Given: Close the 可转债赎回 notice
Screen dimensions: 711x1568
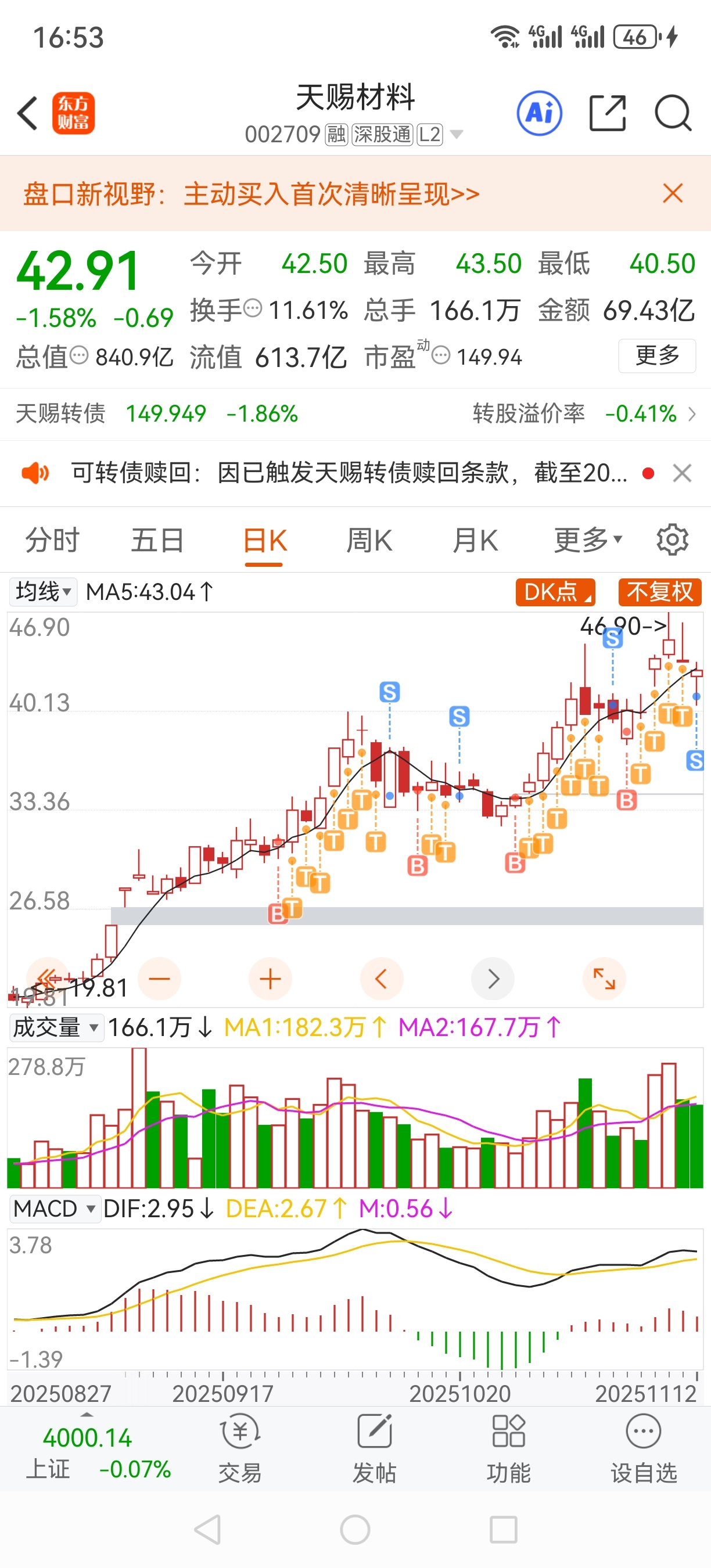Looking at the screenshot, I should point(682,473).
